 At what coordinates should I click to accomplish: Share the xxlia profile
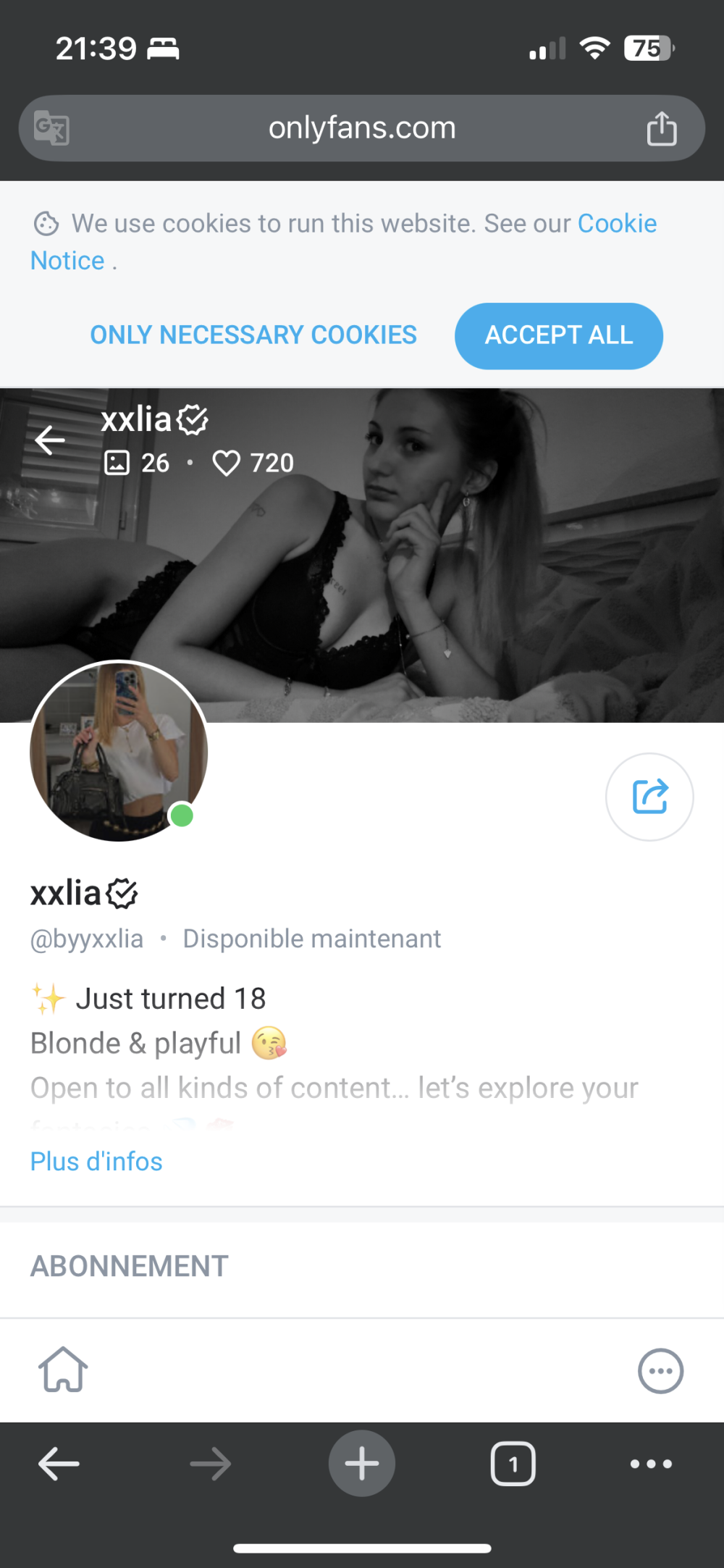pos(649,797)
